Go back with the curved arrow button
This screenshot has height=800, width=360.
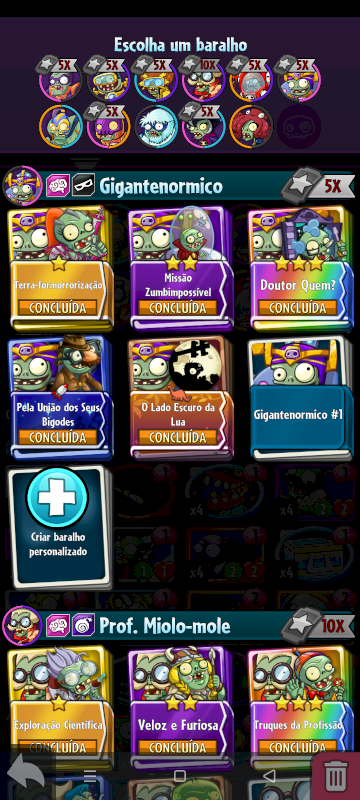click(x=25, y=774)
